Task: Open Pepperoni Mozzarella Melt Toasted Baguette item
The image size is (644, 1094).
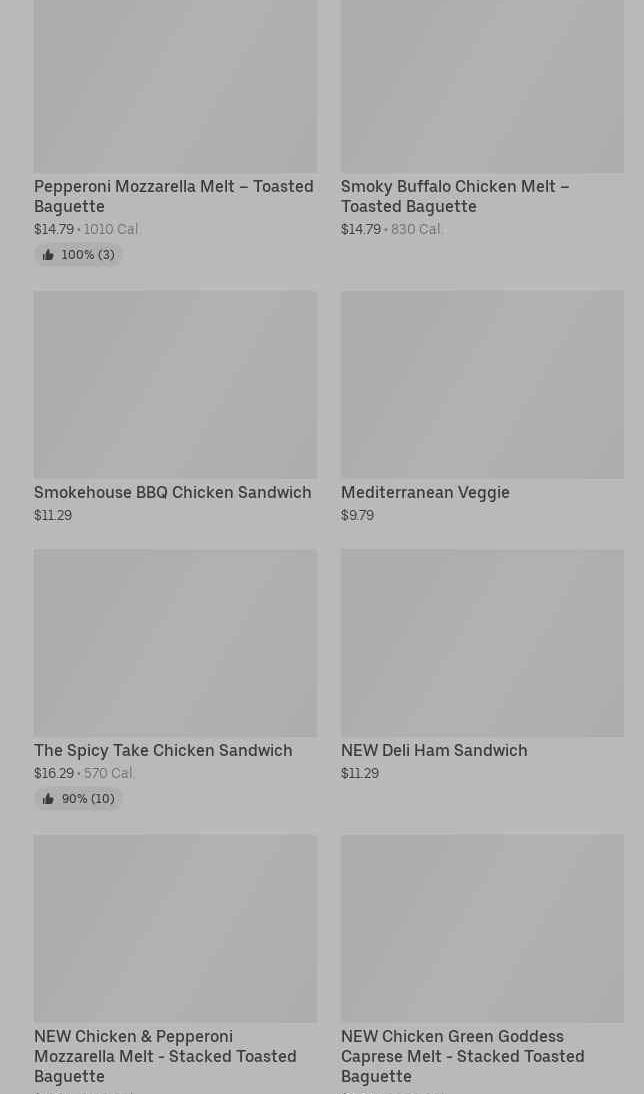Action: click(x=175, y=133)
